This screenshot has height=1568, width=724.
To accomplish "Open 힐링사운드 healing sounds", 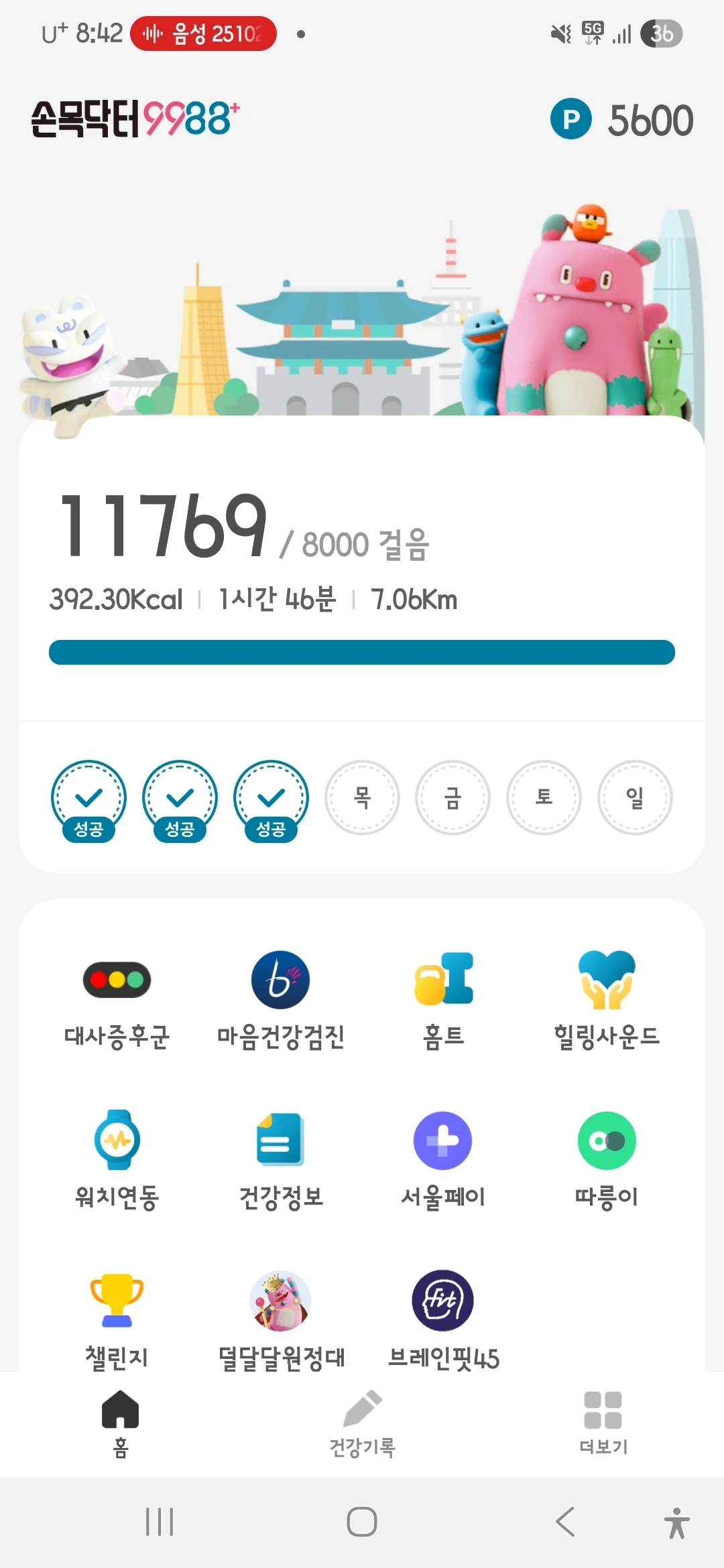I will point(607,998).
